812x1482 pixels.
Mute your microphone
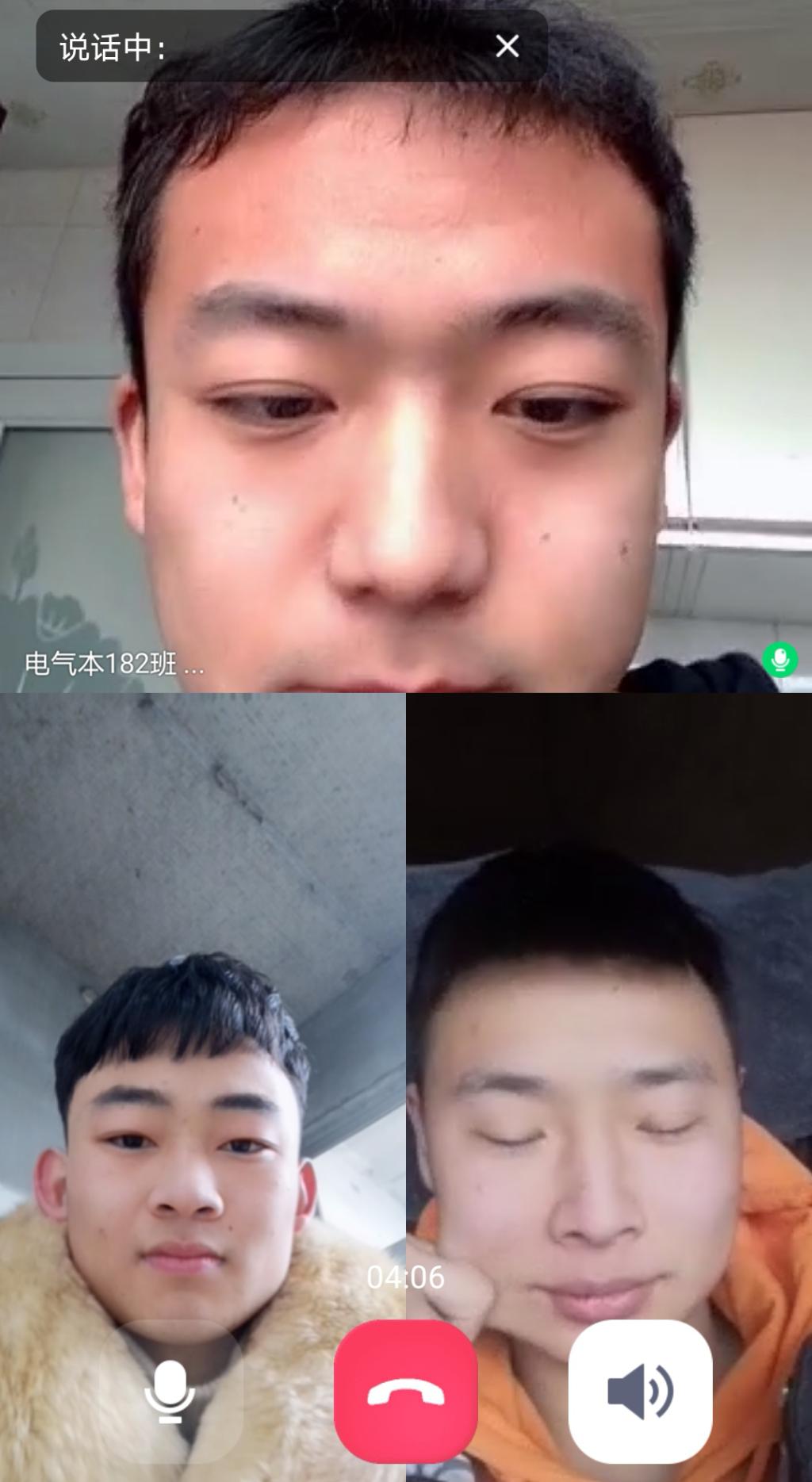[170, 1391]
